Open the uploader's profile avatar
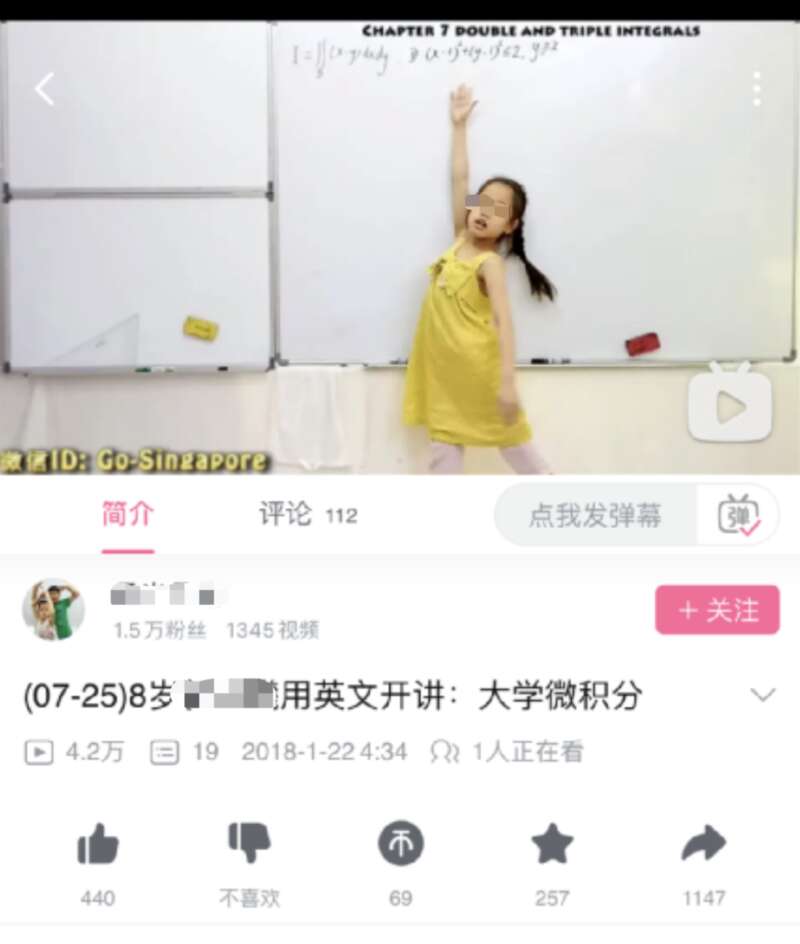 click(53, 609)
